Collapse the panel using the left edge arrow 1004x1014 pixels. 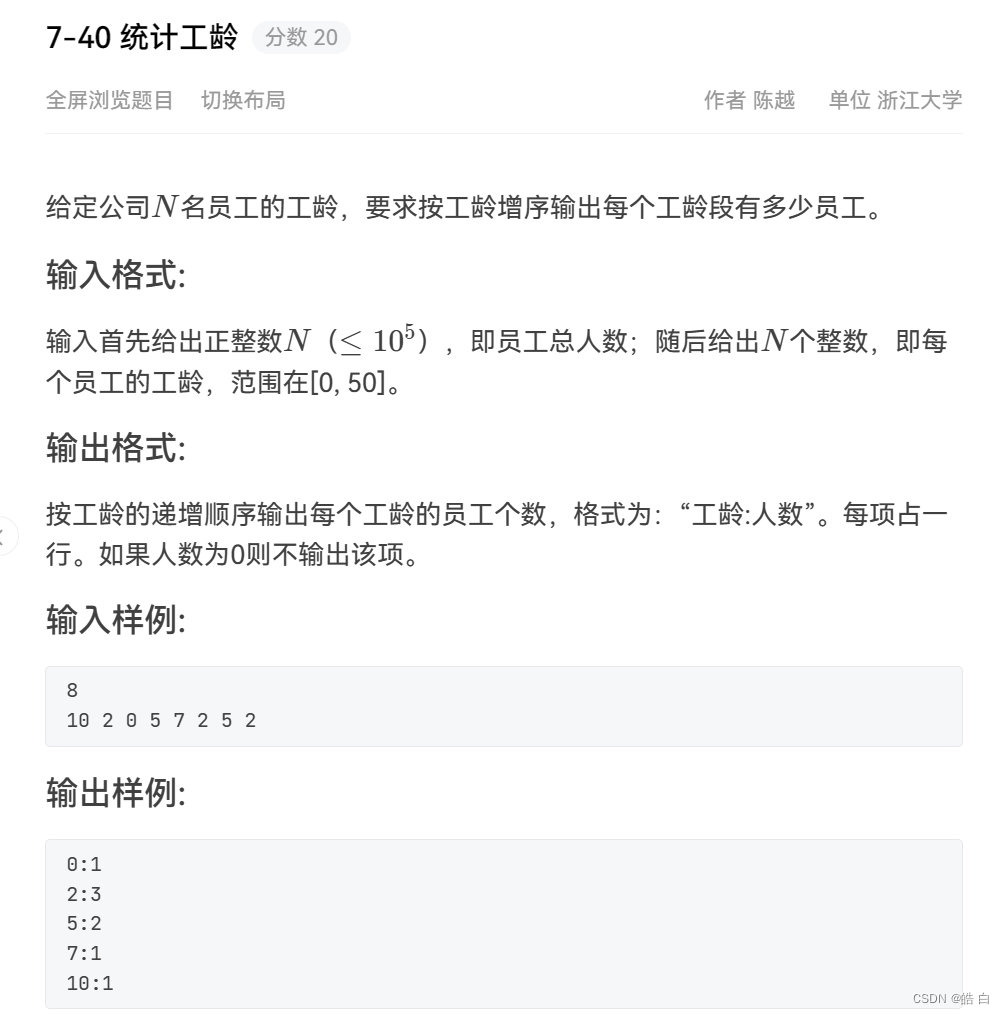click(7, 536)
